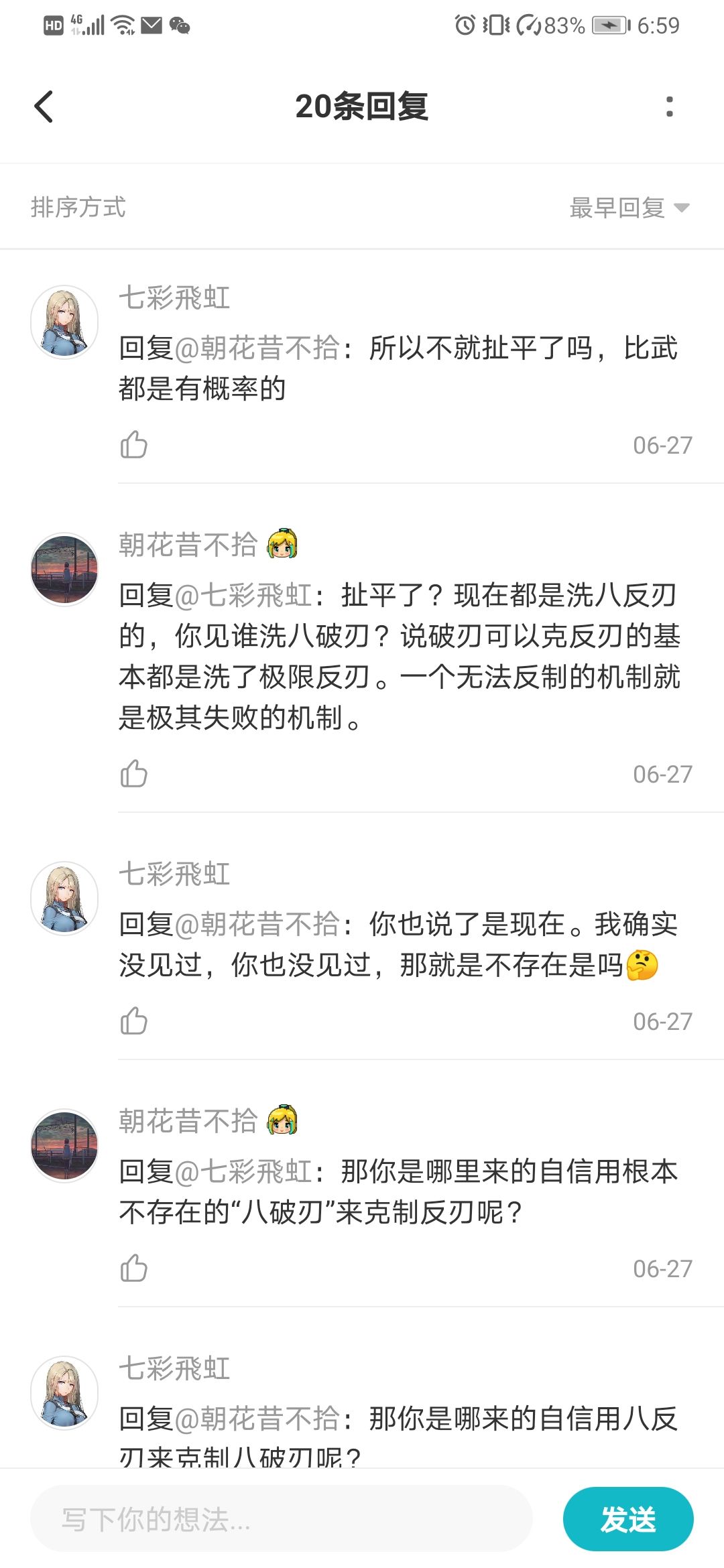
Task: Tap the @七彩飛虹 mention in the 那你是哪里来的自信 reply
Action: click(243, 1171)
